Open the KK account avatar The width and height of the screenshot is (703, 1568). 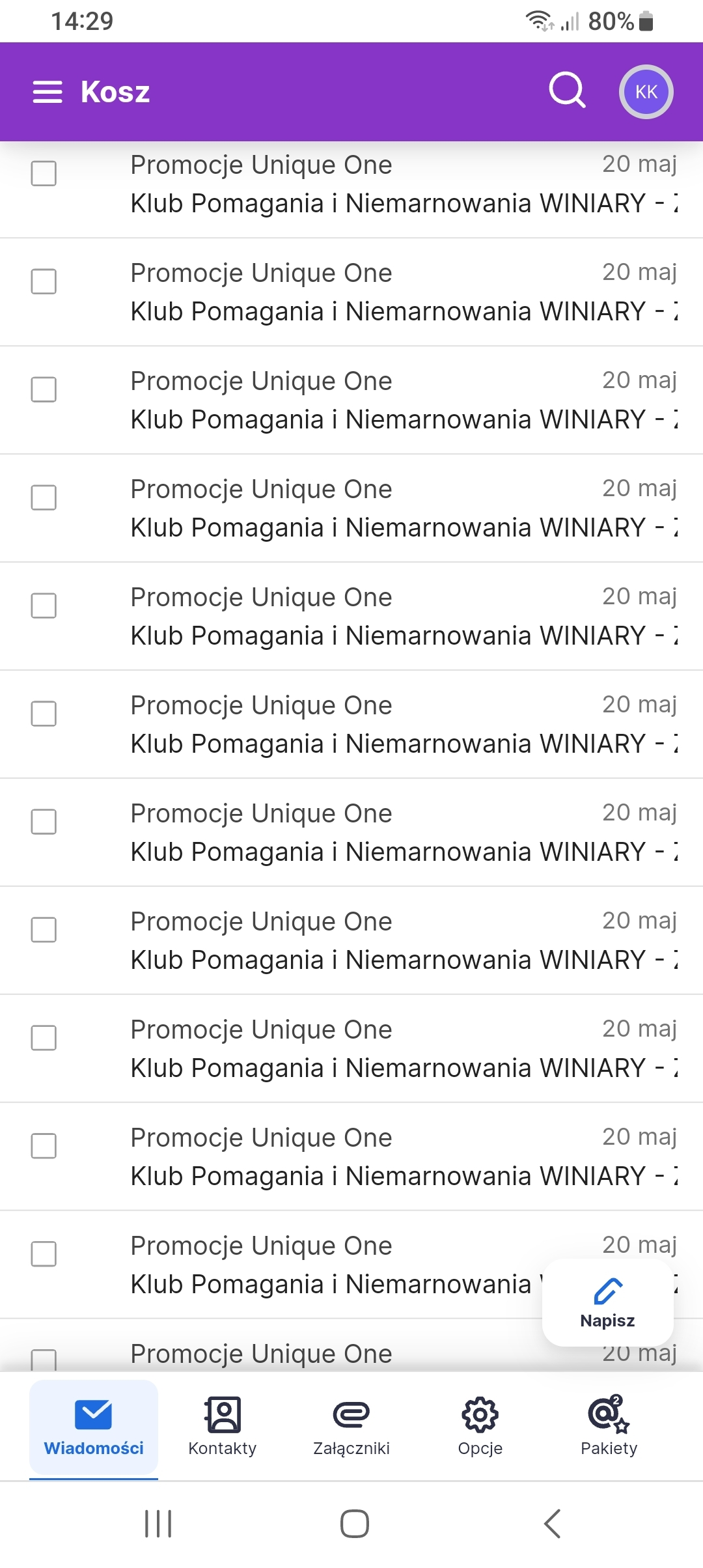click(x=646, y=92)
